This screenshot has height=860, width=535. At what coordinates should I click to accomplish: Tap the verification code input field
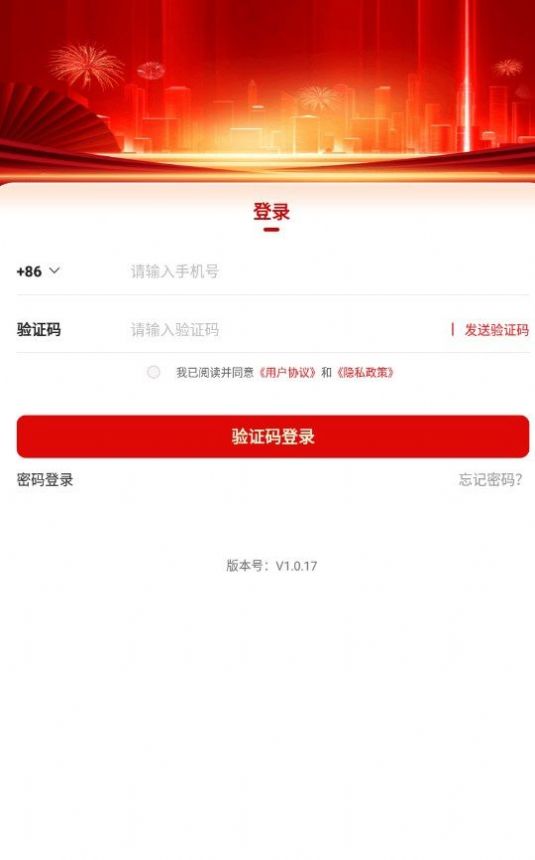point(285,330)
